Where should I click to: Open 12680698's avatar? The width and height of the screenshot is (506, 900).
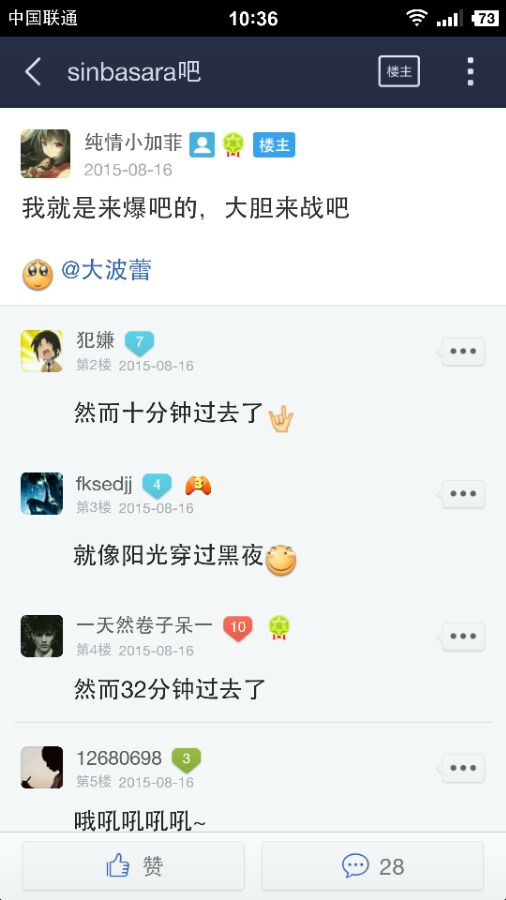tap(42, 767)
